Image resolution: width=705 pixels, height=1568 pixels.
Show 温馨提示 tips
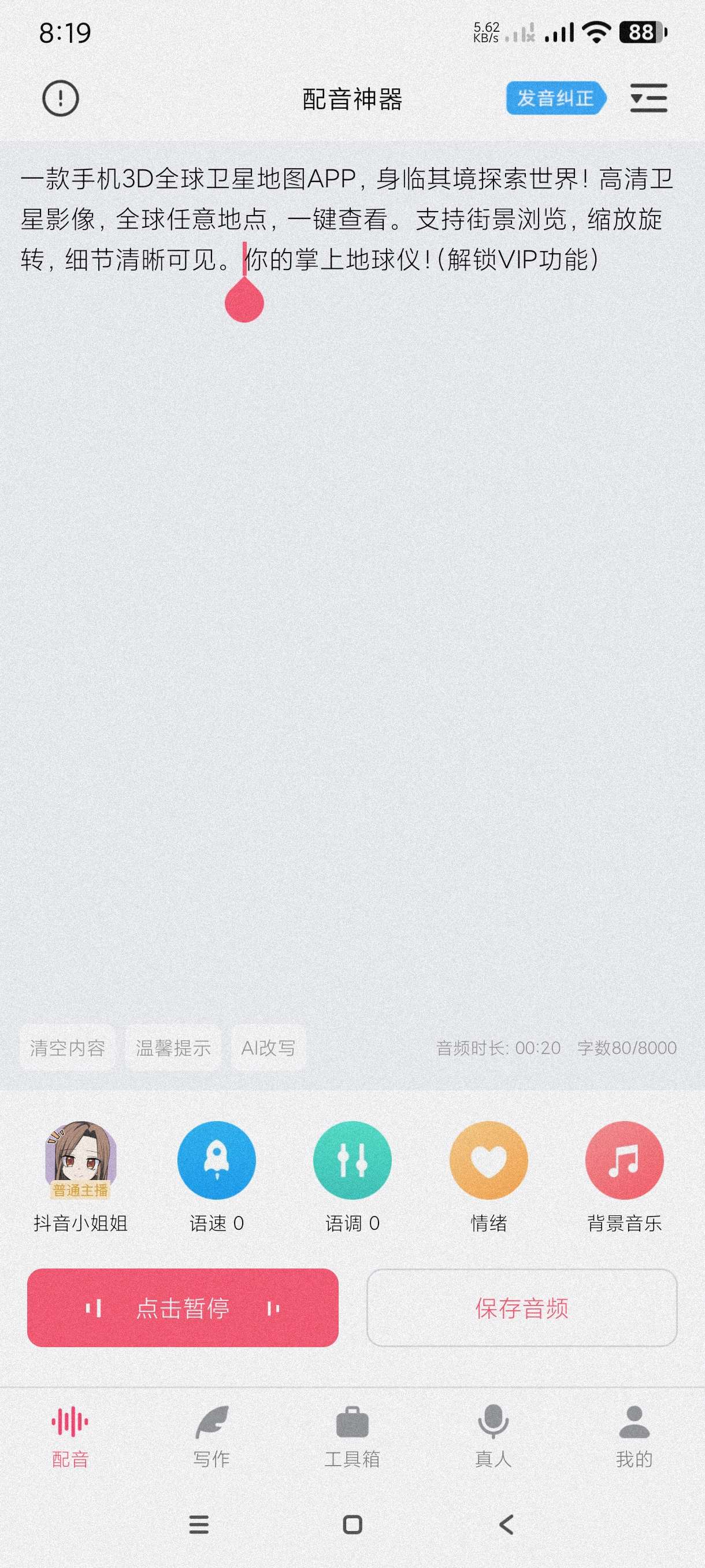(173, 1048)
